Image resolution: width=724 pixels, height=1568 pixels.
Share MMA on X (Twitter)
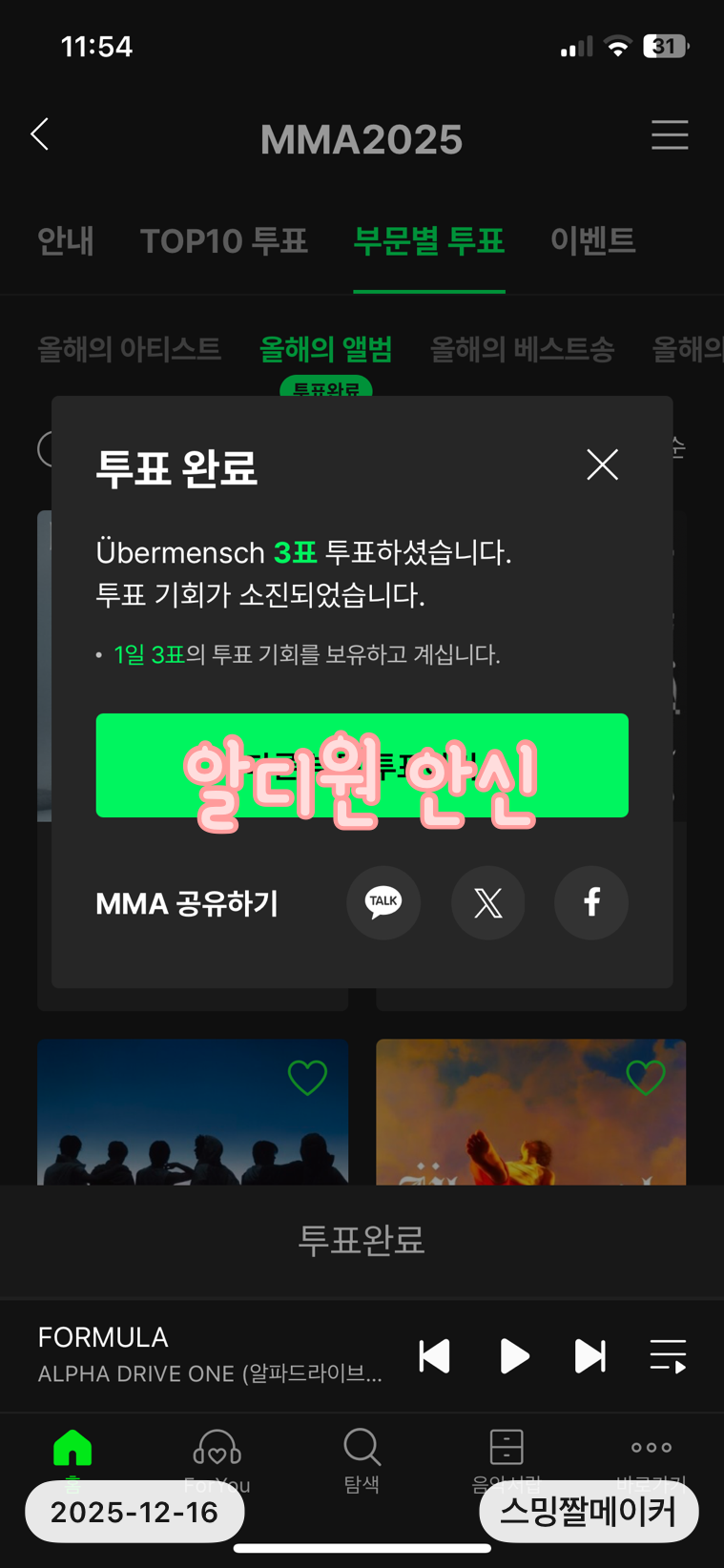(487, 903)
